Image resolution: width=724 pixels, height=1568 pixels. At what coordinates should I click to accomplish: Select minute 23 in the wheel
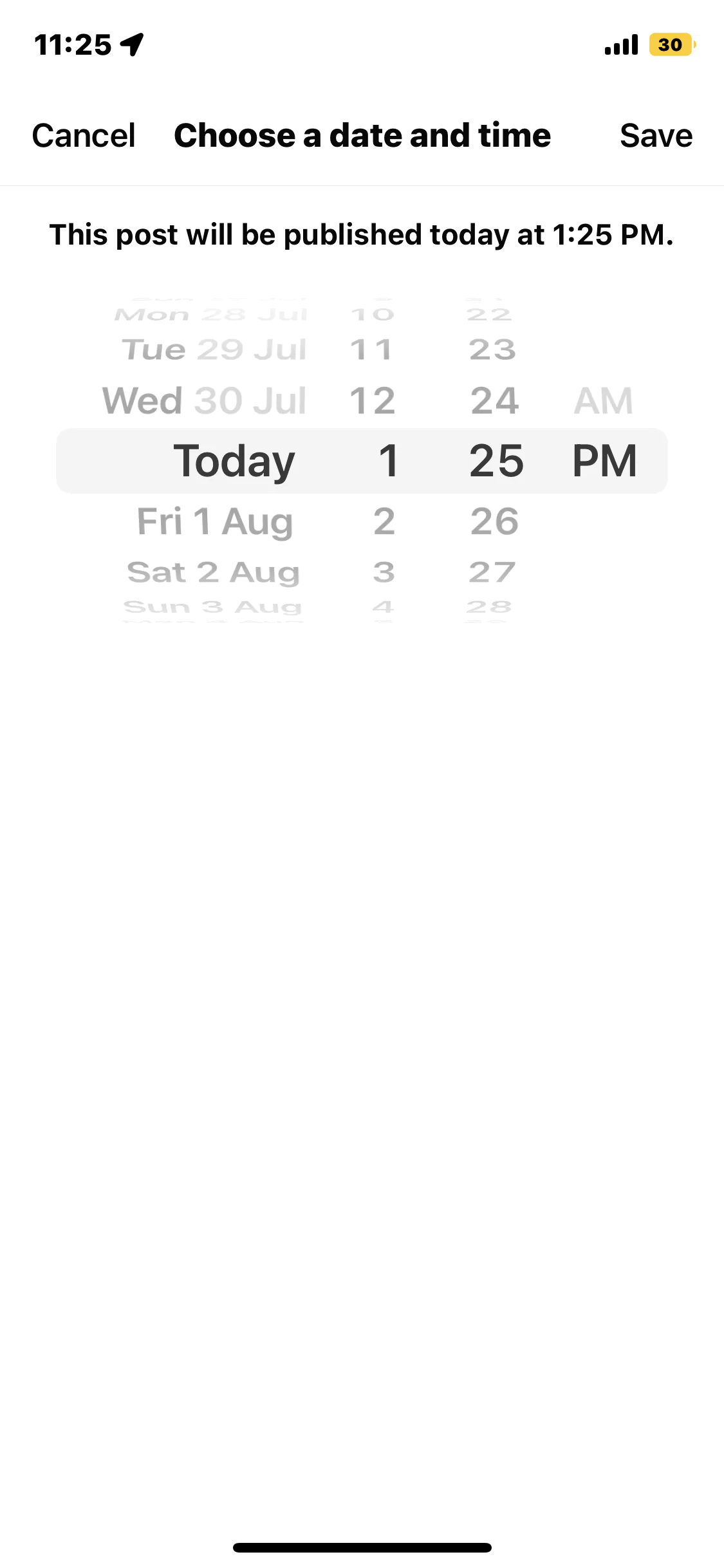pos(492,350)
